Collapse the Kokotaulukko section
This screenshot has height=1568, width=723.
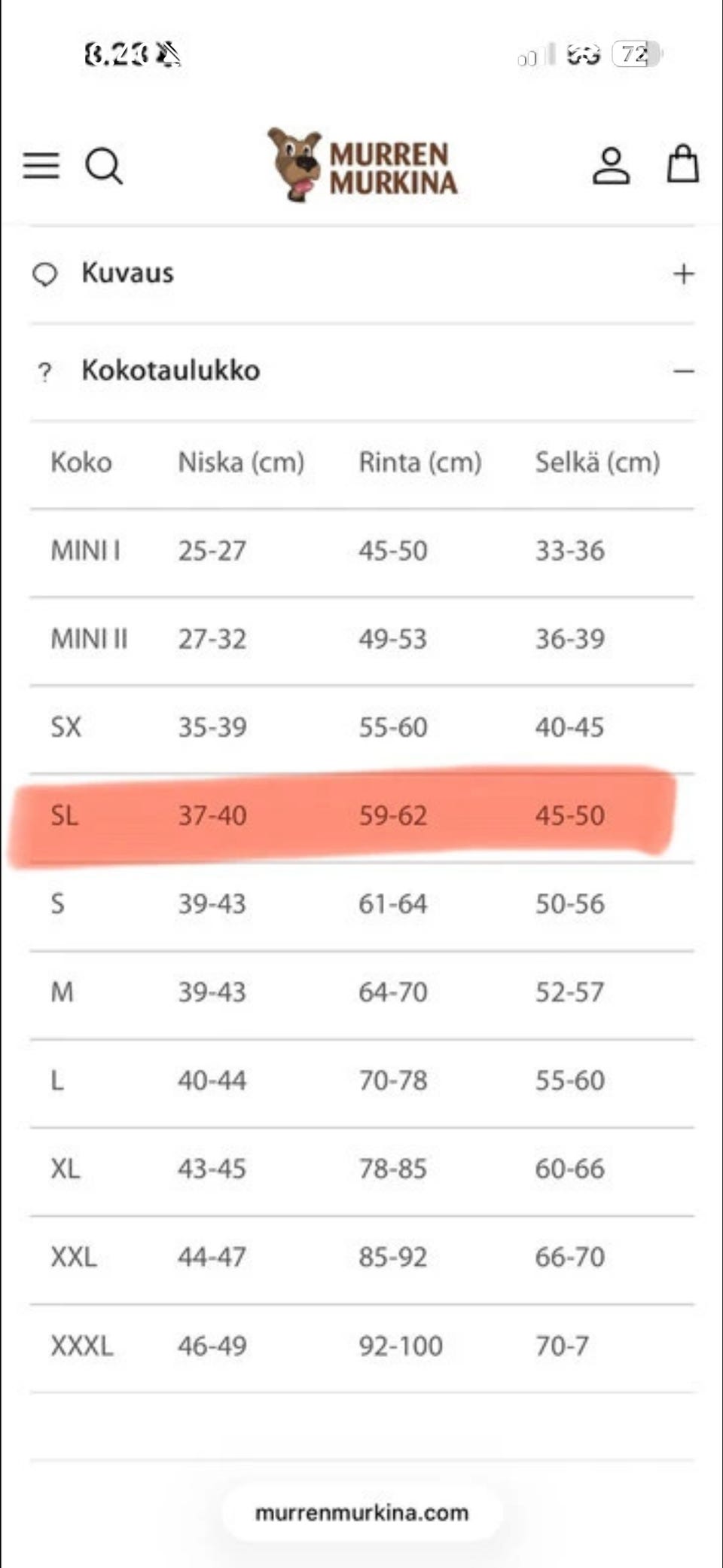(361, 371)
